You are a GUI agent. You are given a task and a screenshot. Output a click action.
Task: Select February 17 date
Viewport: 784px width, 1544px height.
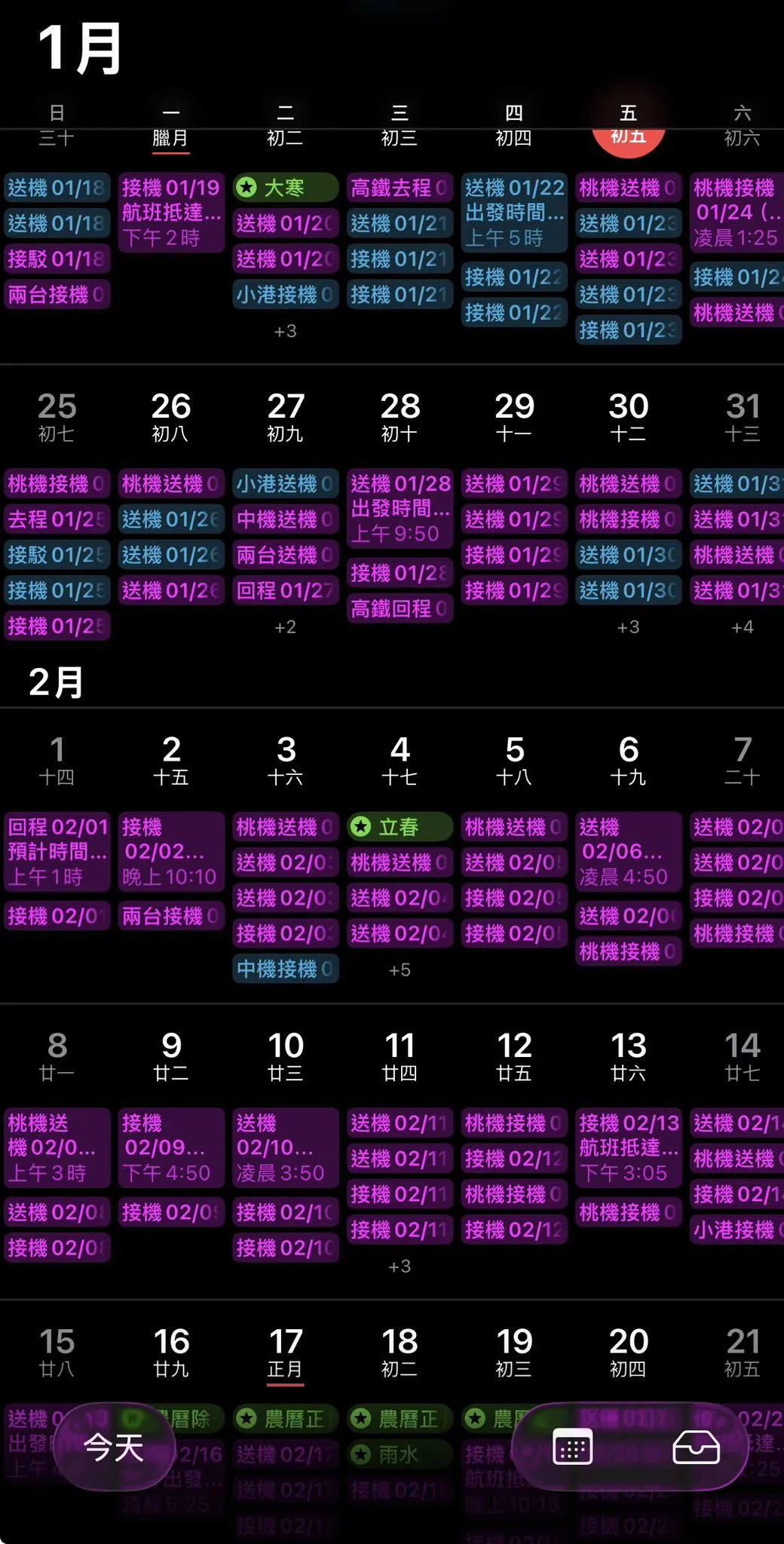[285, 1349]
